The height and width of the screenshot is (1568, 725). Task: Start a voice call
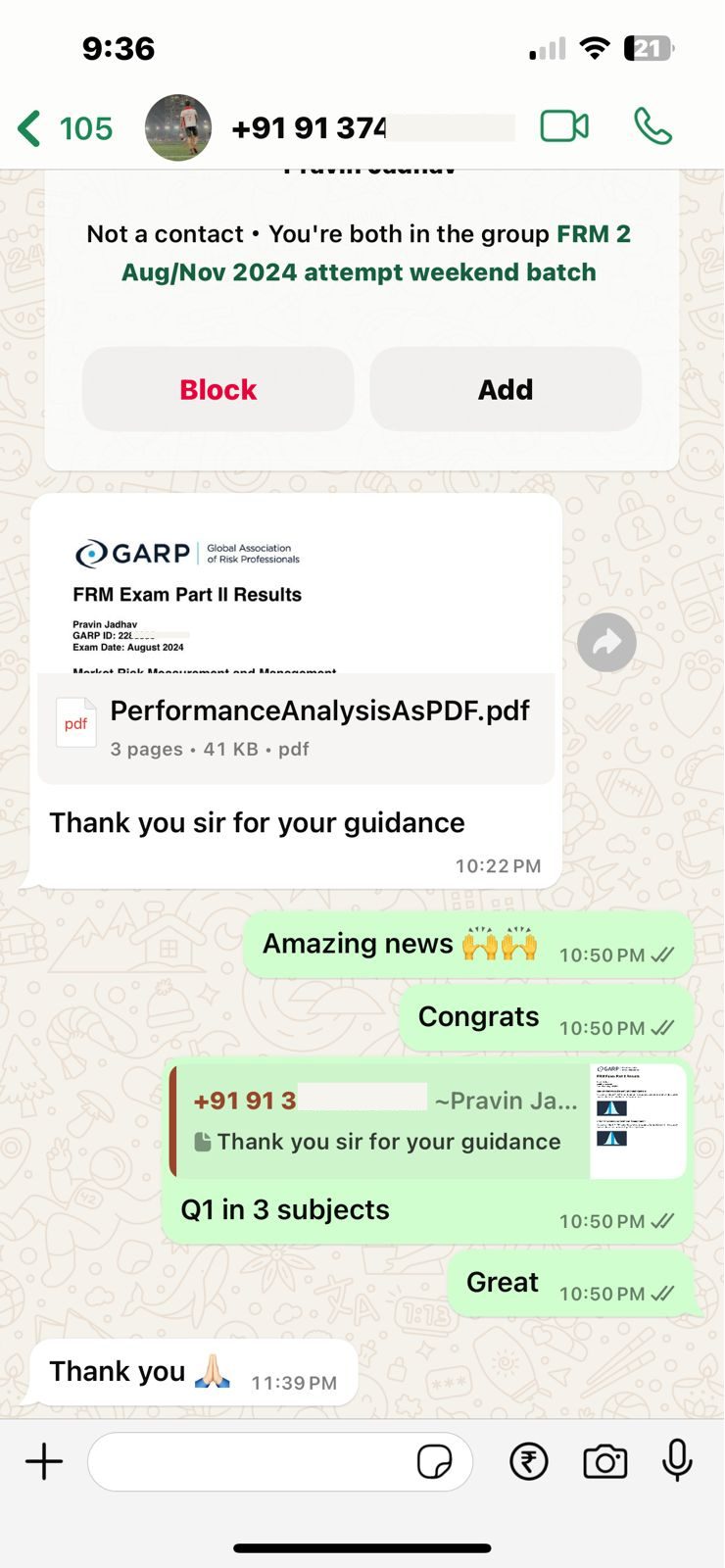pos(652,126)
